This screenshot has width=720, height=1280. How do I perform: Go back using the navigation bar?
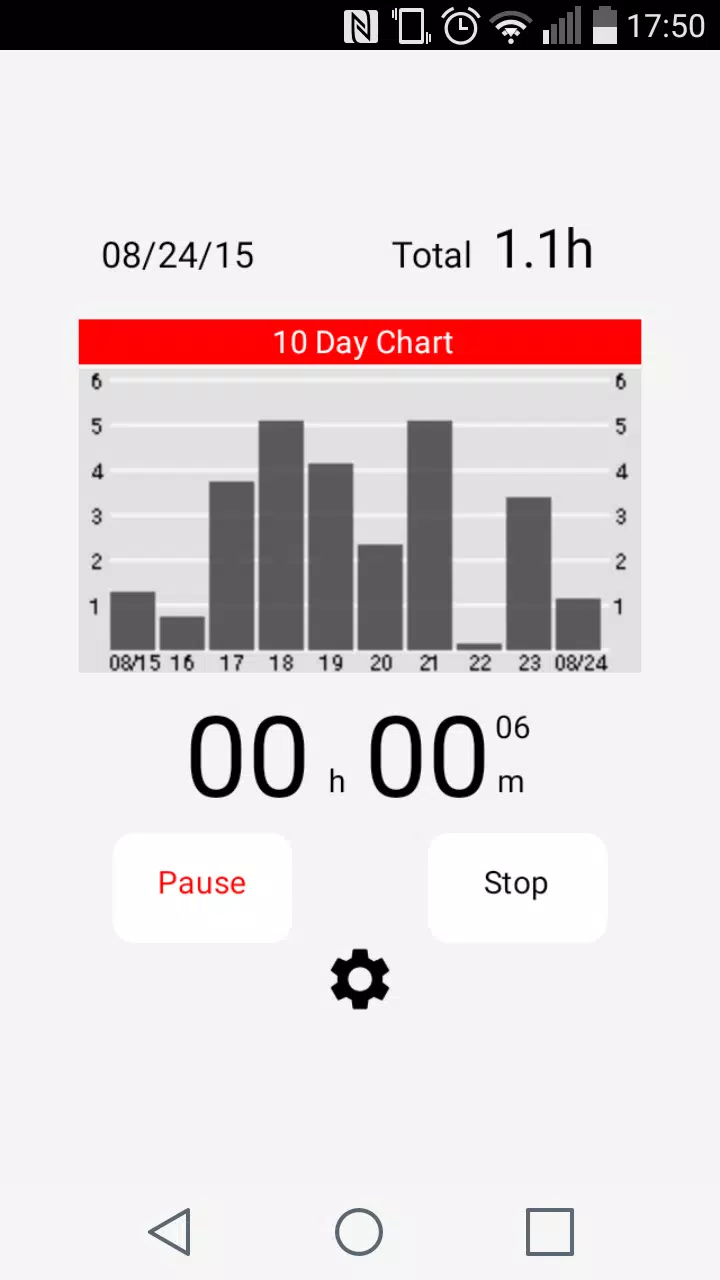(x=170, y=1231)
